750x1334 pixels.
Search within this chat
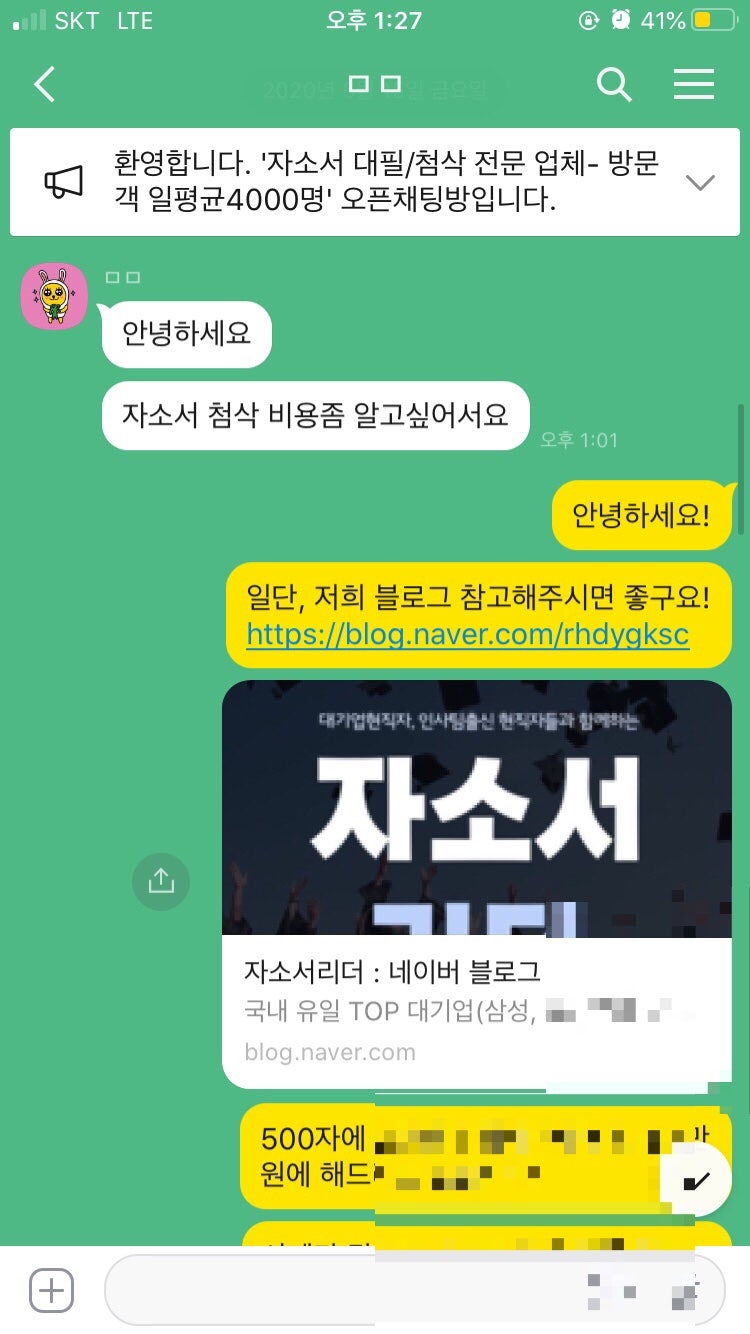point(614,85)
